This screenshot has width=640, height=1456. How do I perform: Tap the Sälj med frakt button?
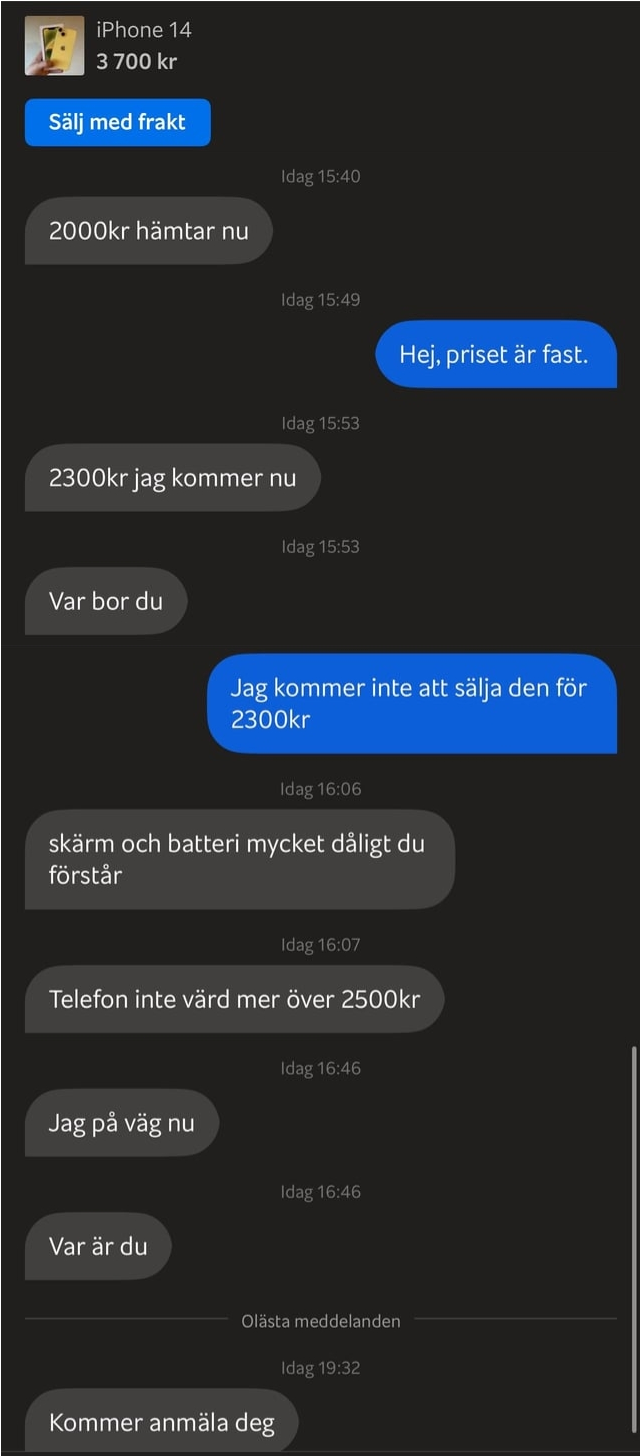[x=117, y=122]
